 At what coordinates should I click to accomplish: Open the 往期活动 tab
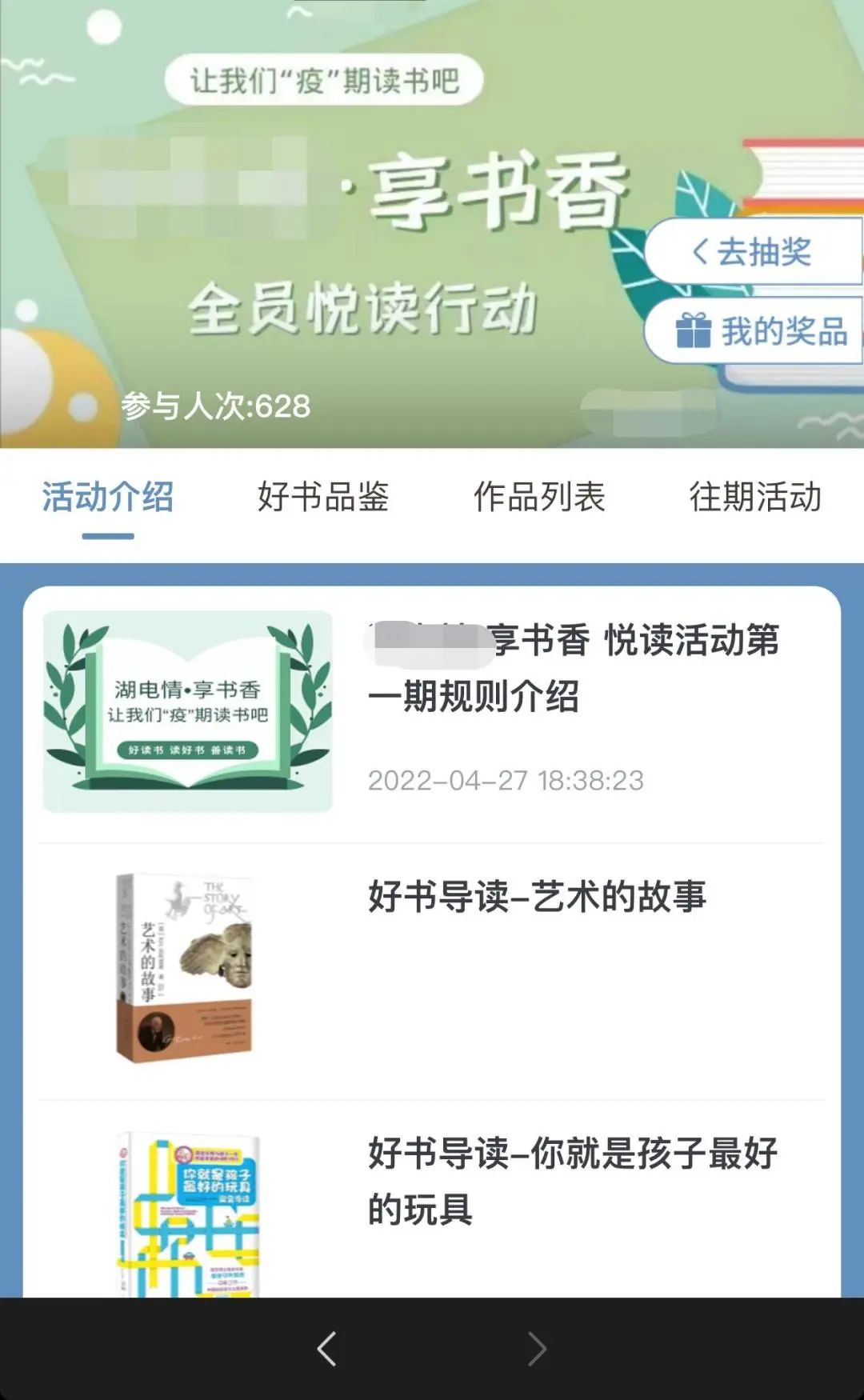[x=755, y=497]
